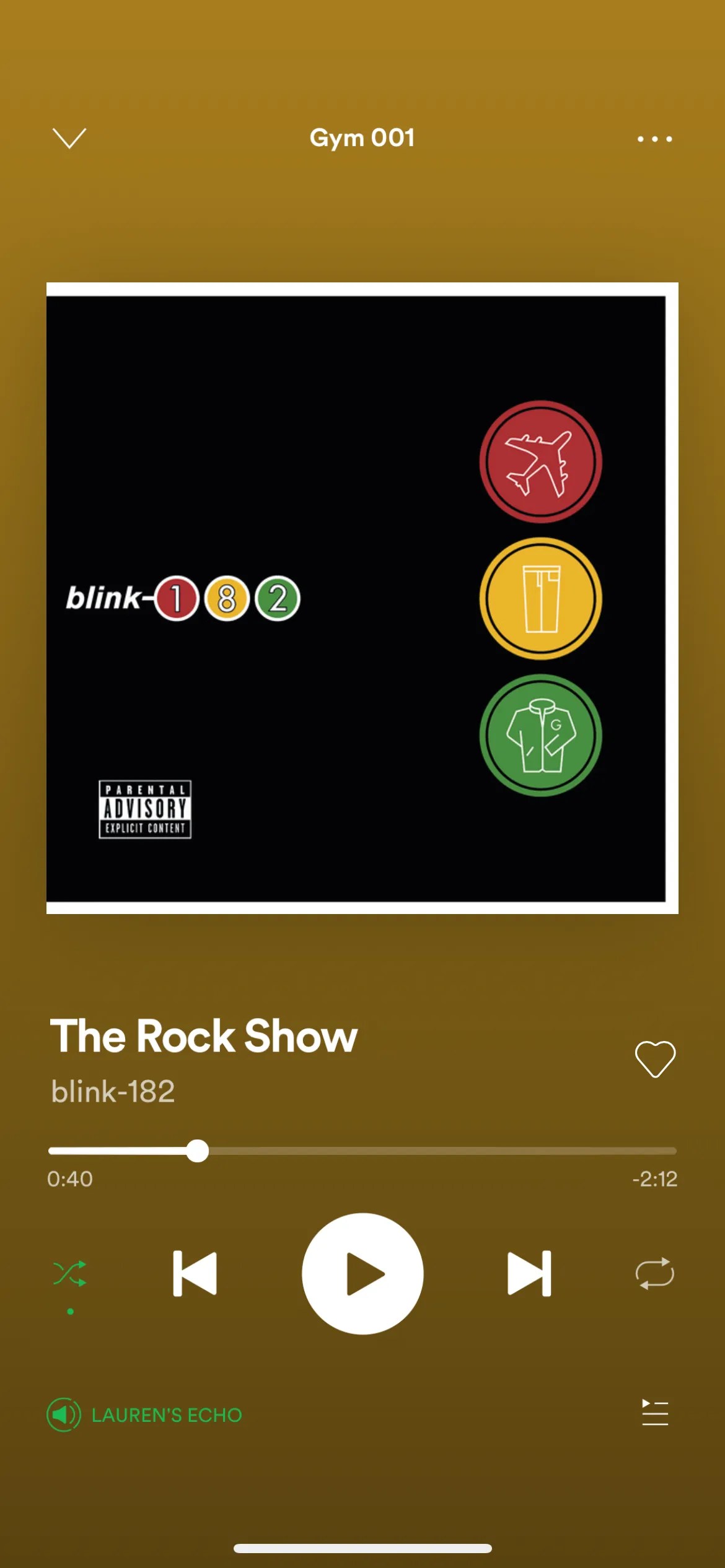Play The Rock Show
725x1568 pixels.
[362, 1274]
